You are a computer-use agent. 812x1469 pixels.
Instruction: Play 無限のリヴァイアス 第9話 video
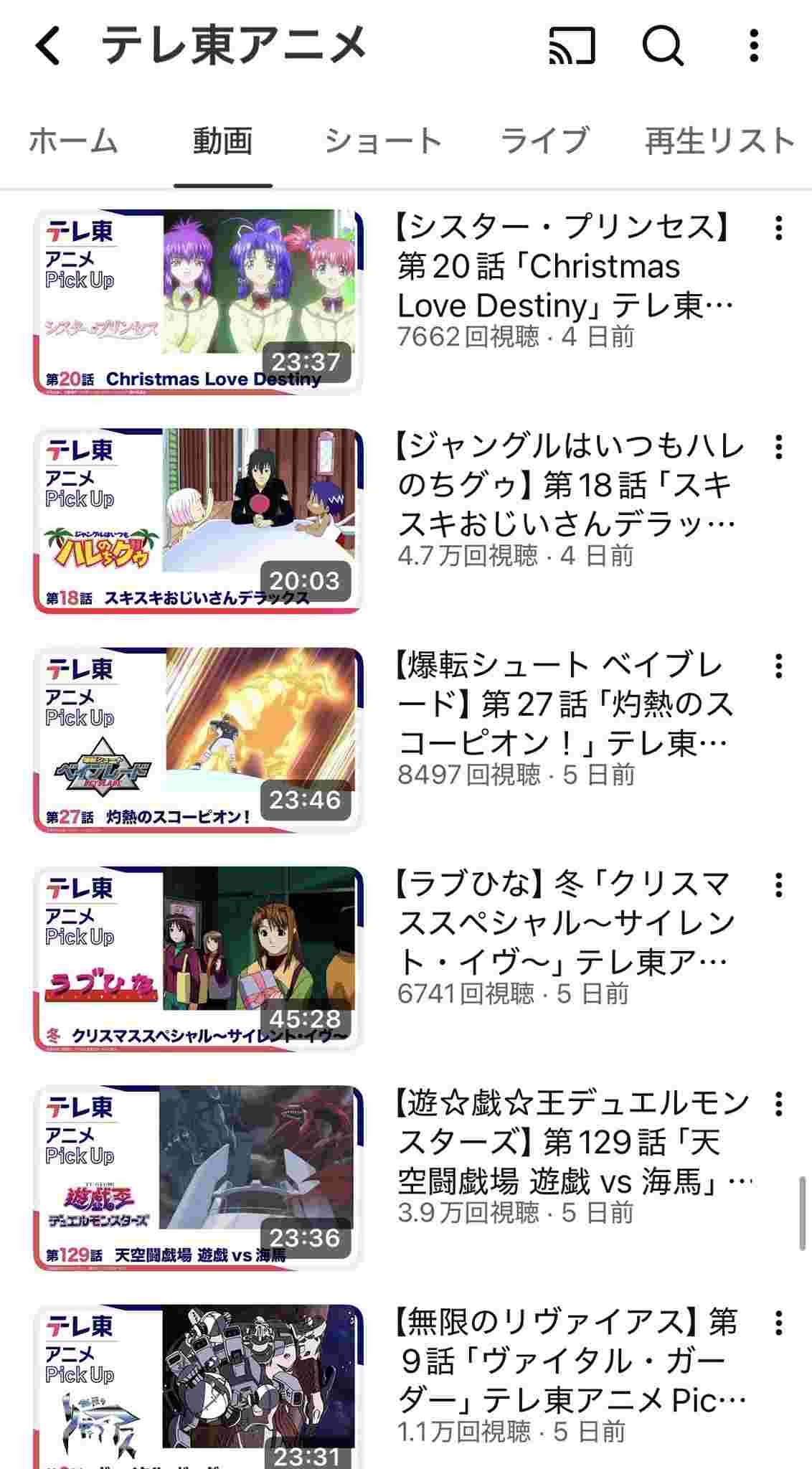(x=198, y=1388)
